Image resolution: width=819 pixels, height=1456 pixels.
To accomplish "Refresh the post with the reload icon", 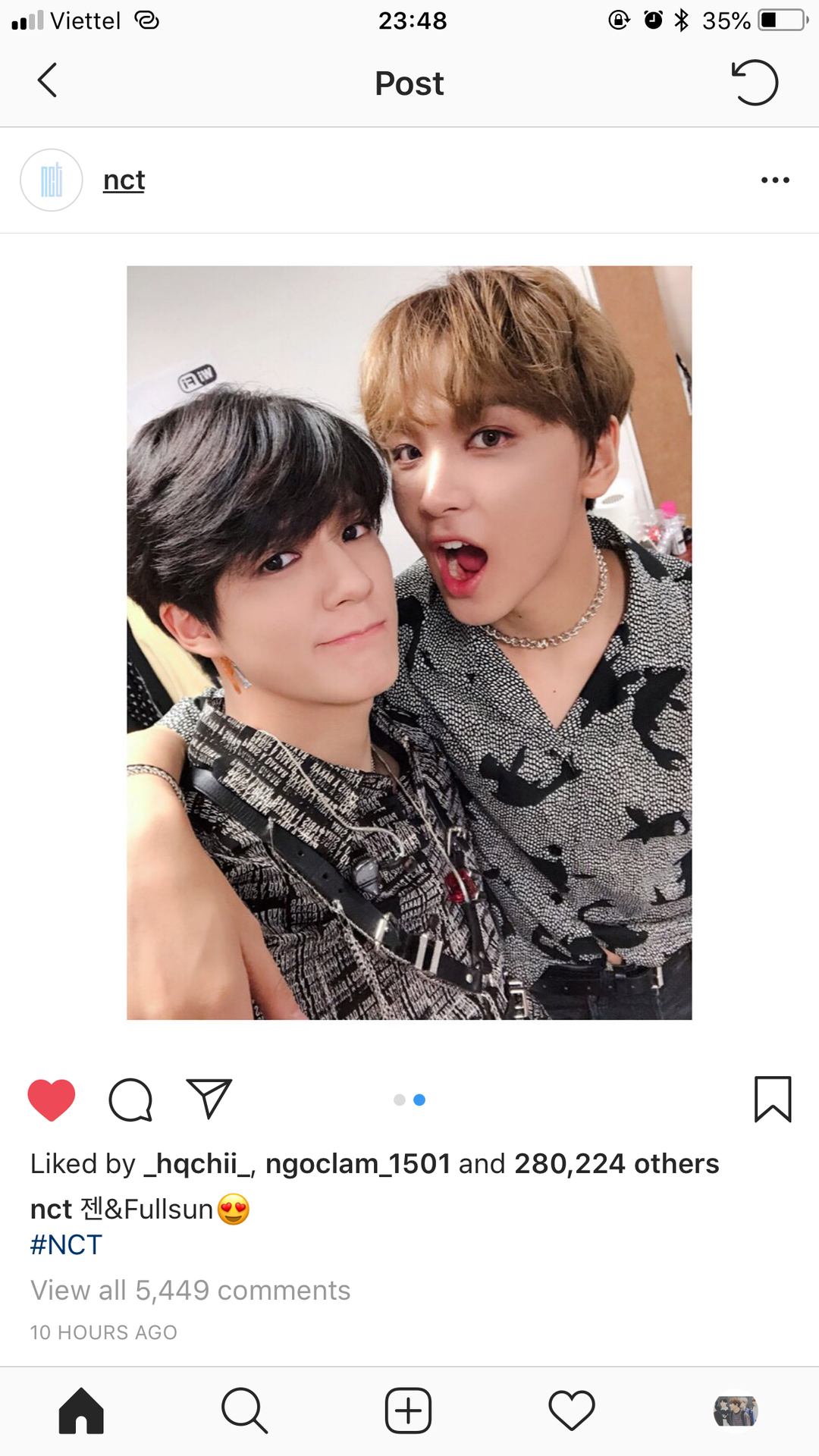I will point(755,82).
